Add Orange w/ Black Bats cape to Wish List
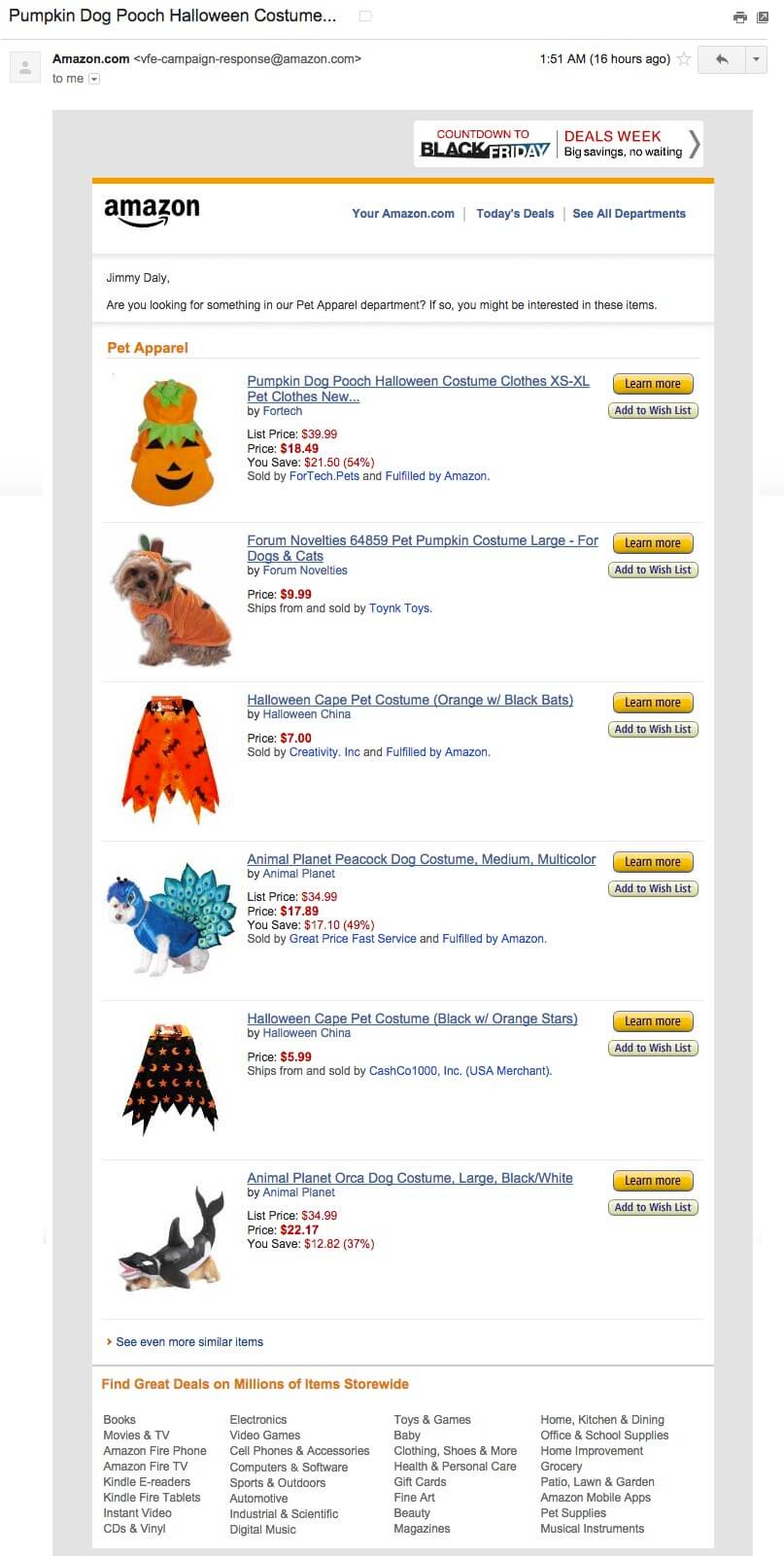 coord(652,730)
